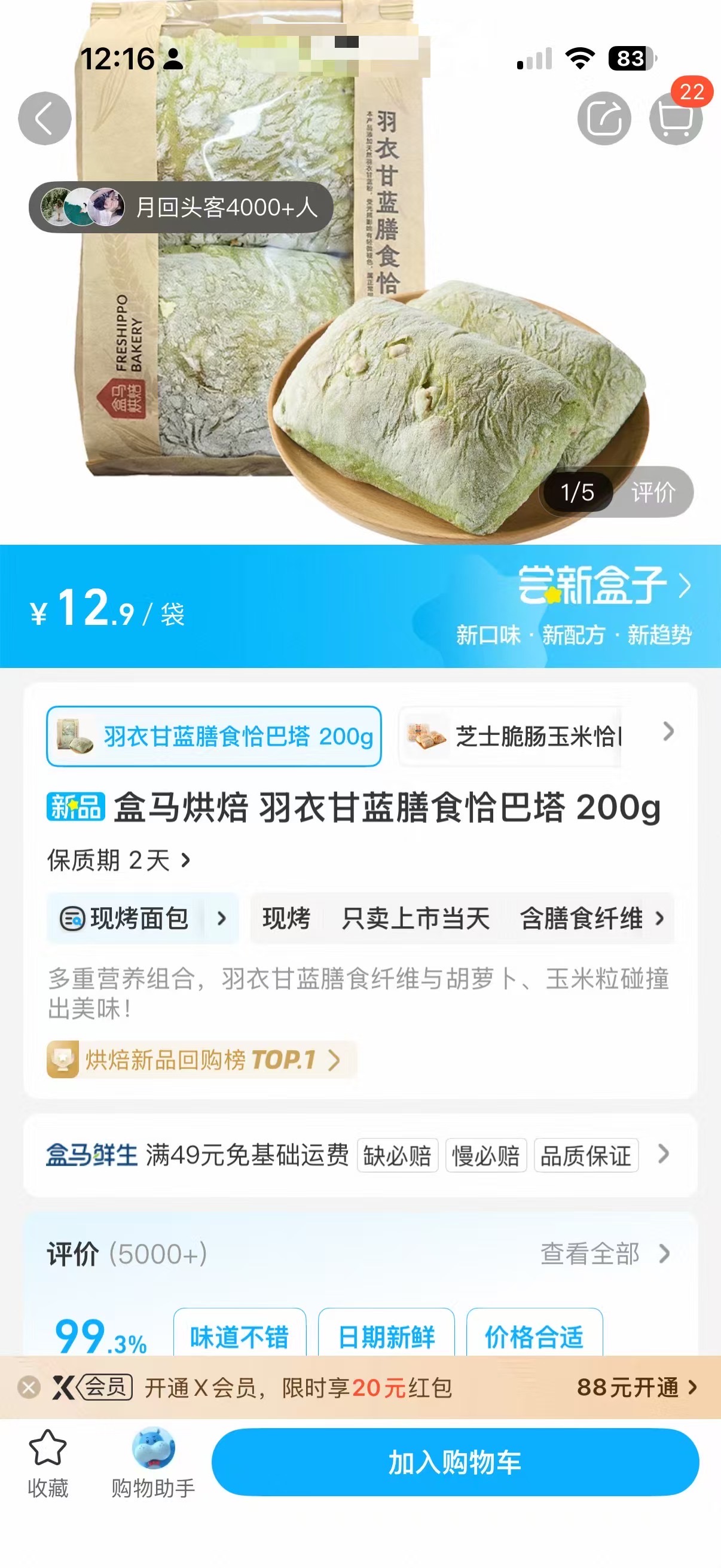Filter reviews by 日期新鲜
This screenshot has height=1568, width=721.
[x=386, y=1336]
